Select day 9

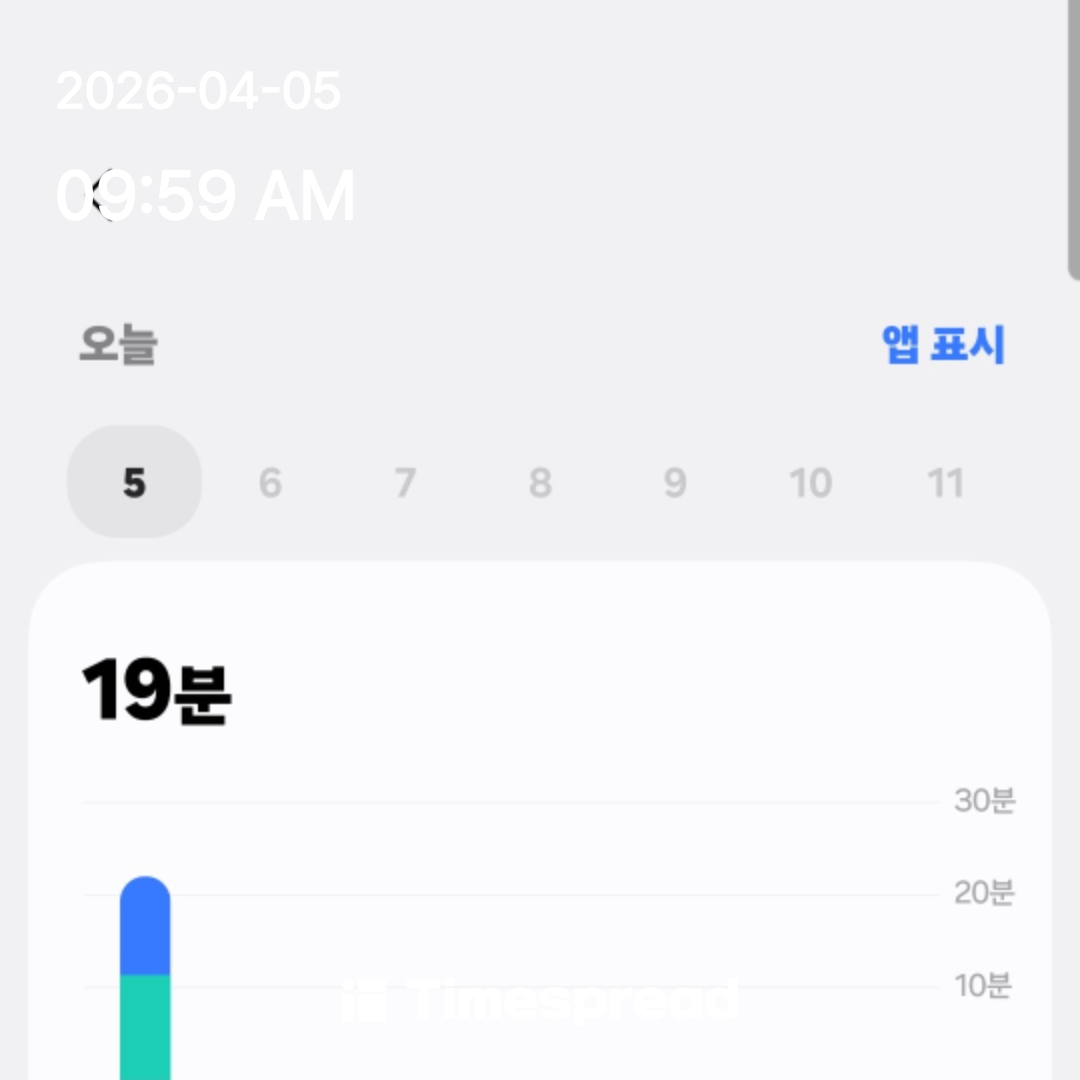tap(675, 483)
